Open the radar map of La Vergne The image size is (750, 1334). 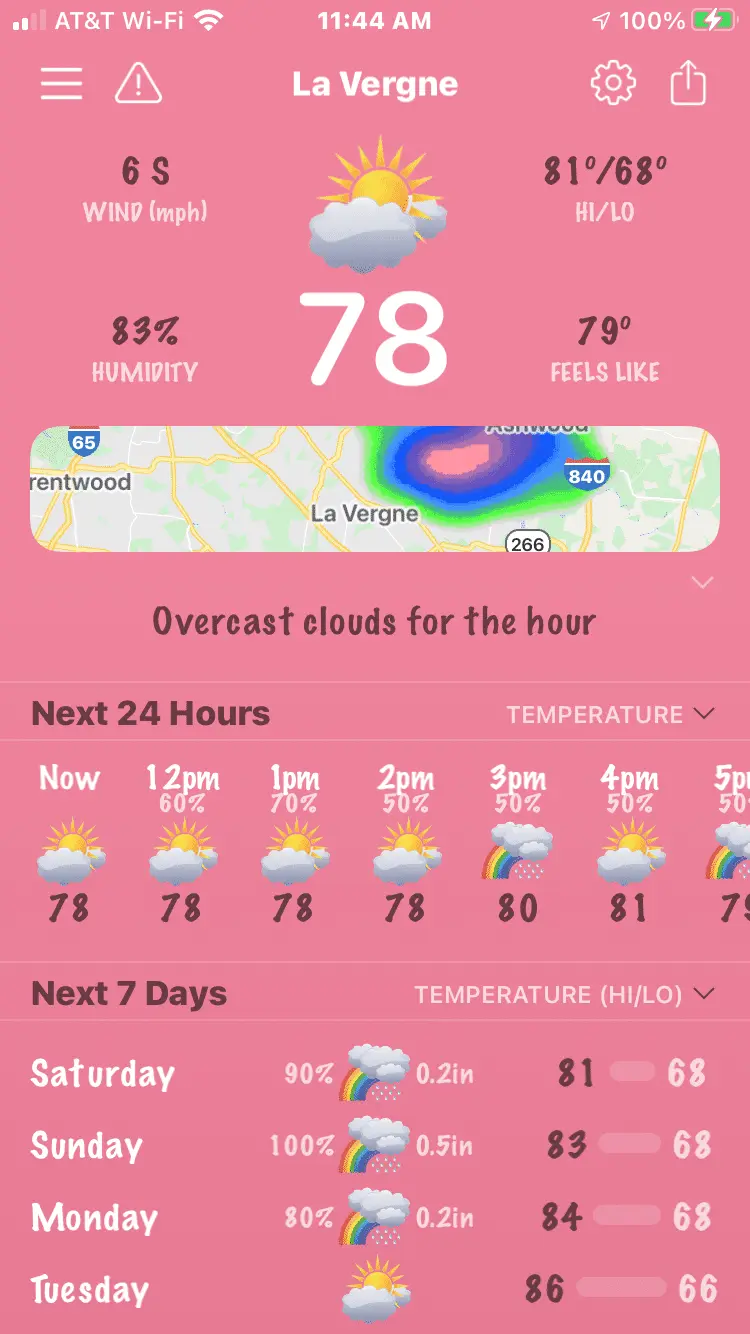click(375, 489)
